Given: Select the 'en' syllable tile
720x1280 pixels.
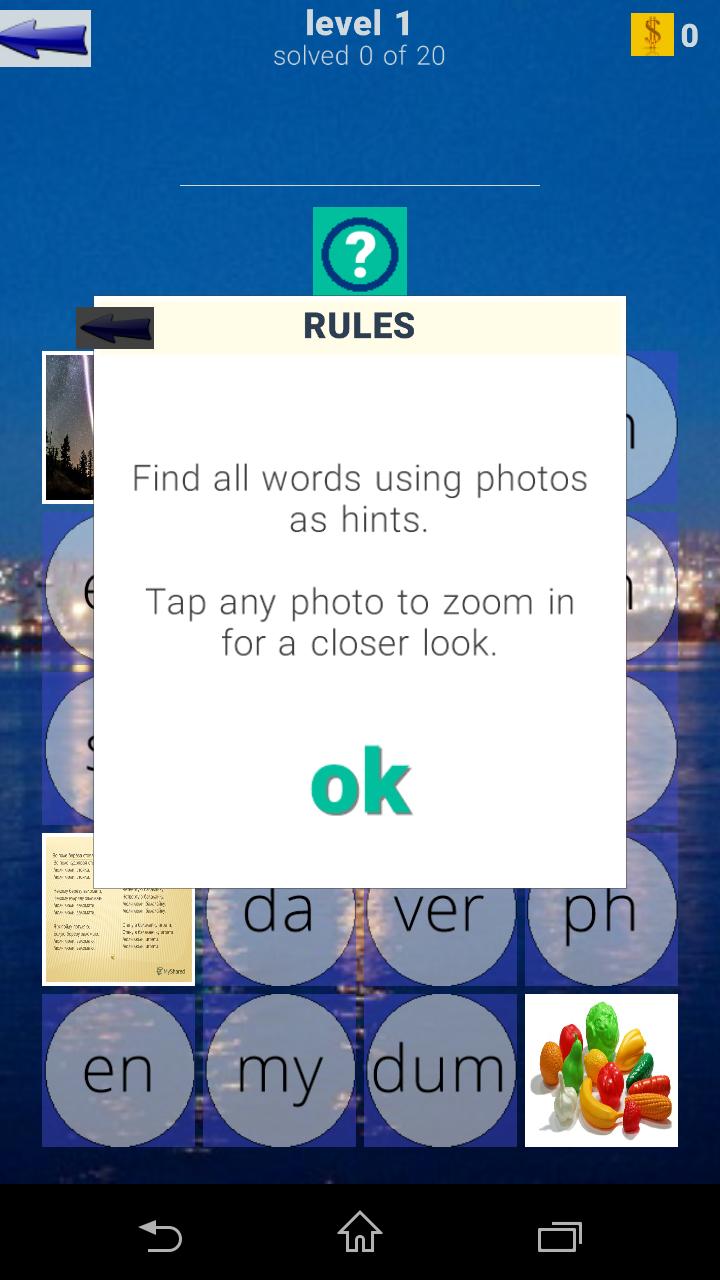Looking at the screenshot, I should [118, 1070].
